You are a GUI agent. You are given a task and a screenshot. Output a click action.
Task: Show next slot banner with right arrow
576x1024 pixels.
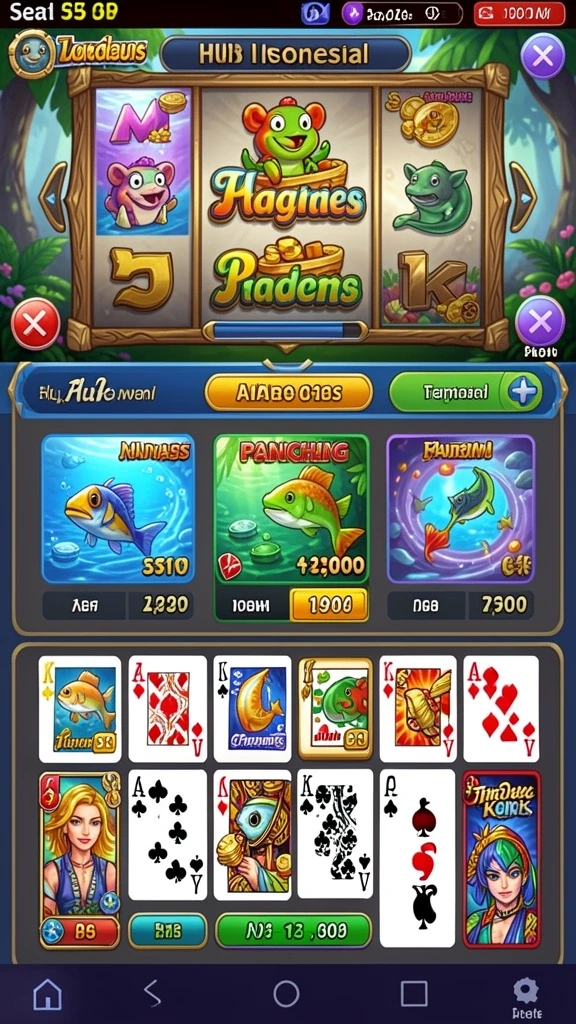[x=522, y=197]
